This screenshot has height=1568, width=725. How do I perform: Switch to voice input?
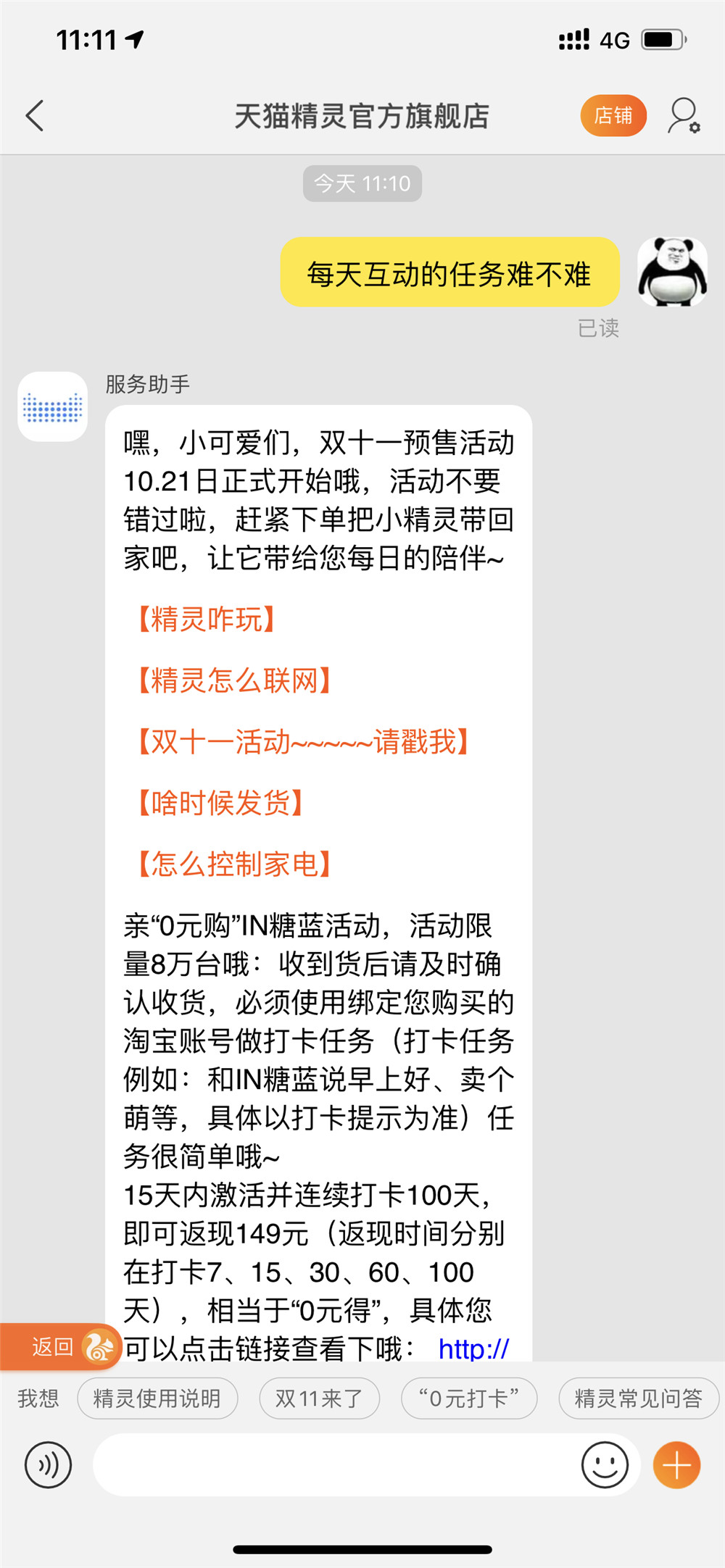[48, 1464]
